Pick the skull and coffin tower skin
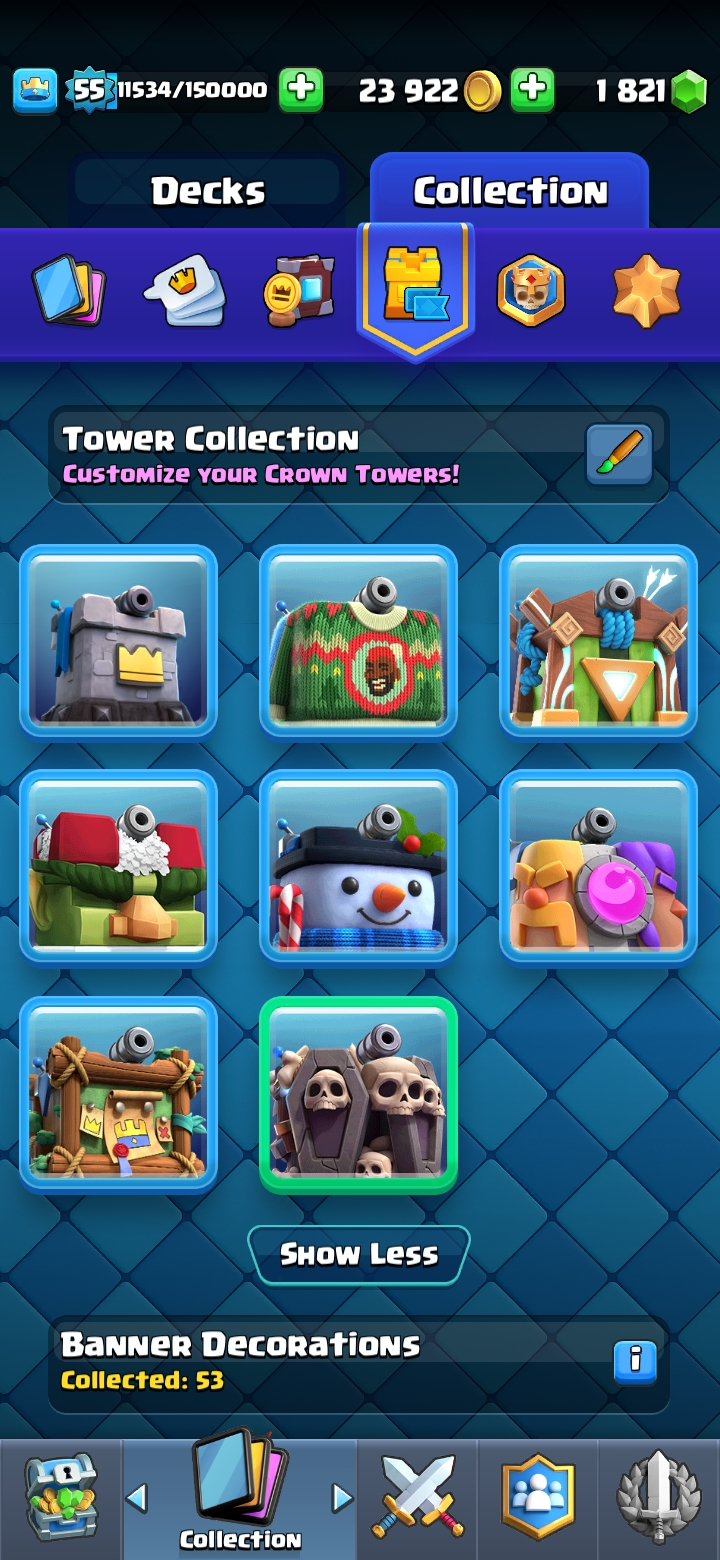The image size is (720, 1560). (358, 1093)
